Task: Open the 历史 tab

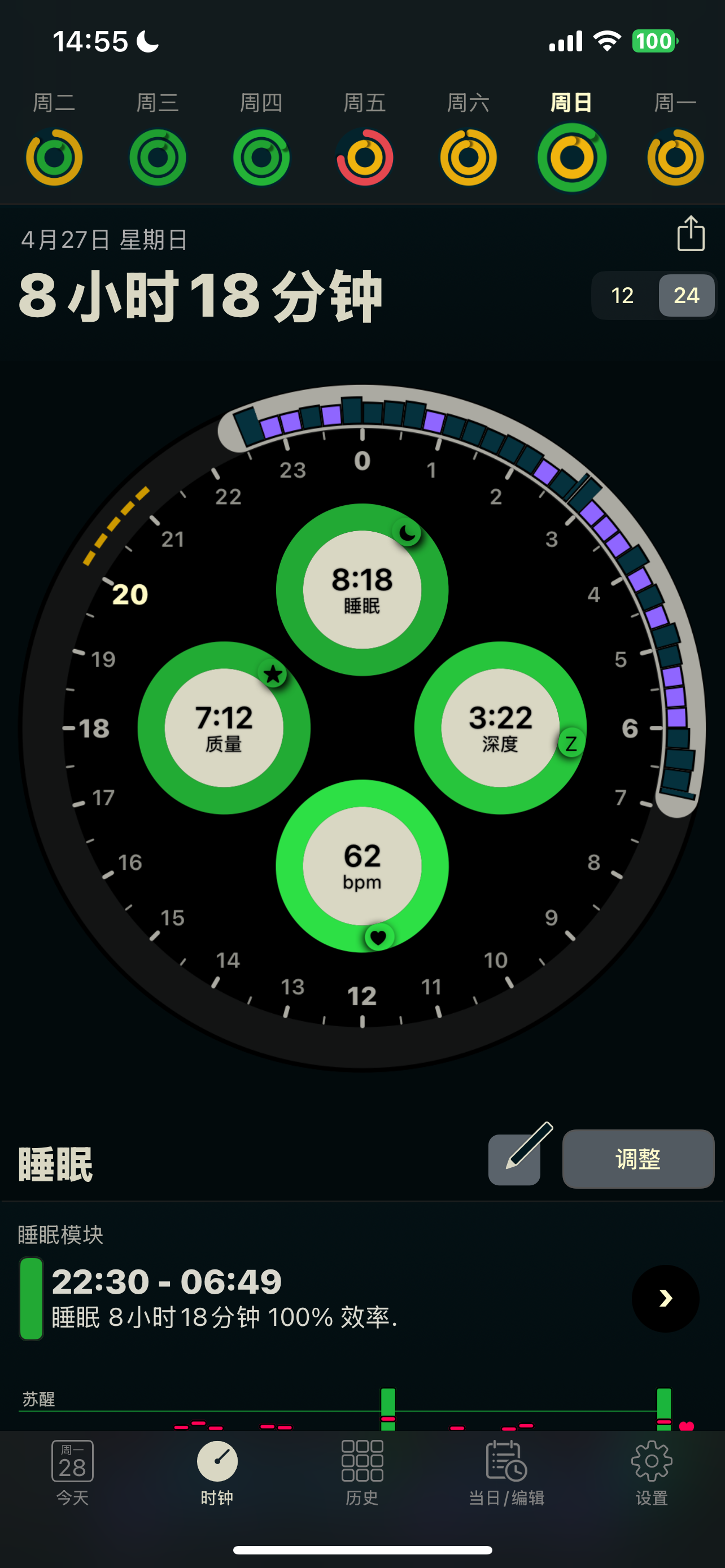Action: 362,1472
